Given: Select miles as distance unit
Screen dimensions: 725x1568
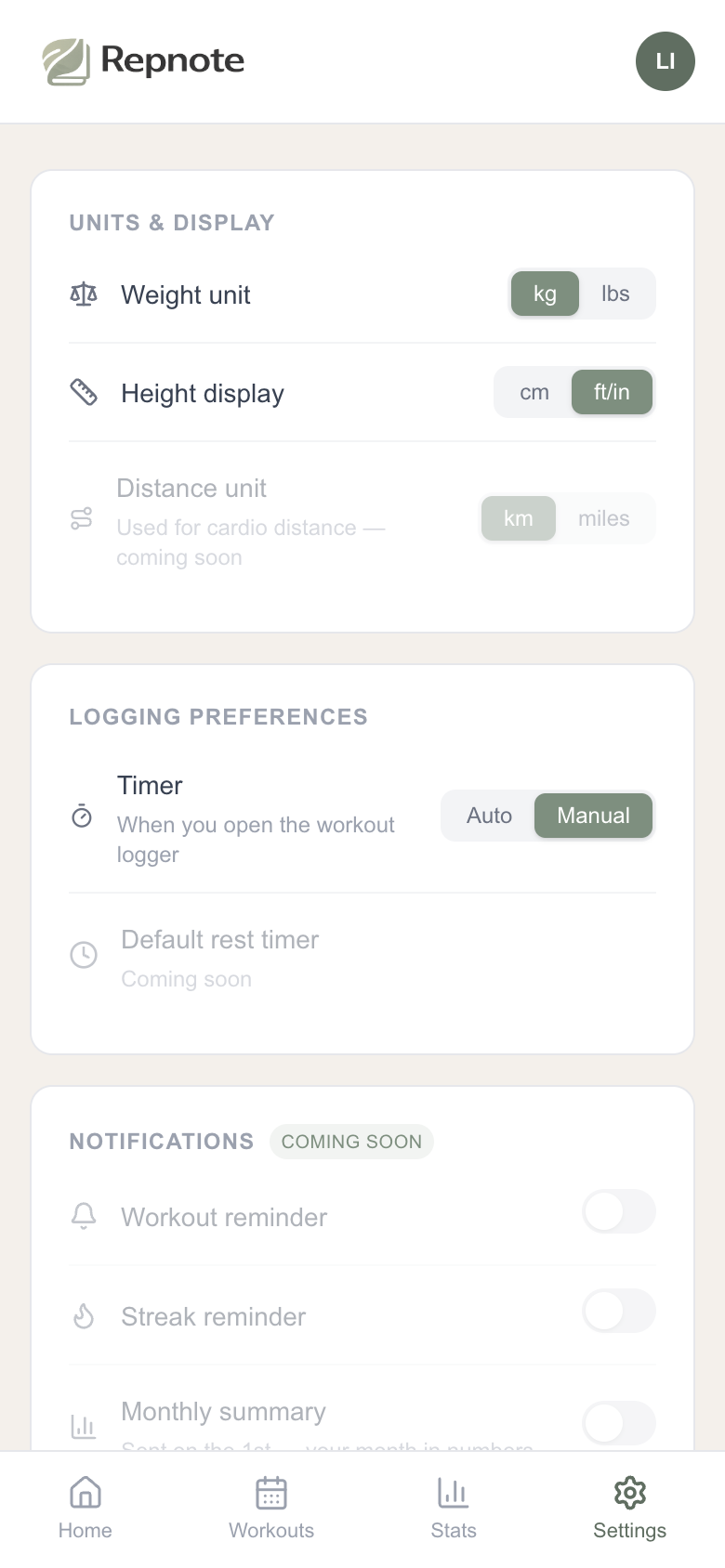Looking at the screenshot, I should coord(604,518).
